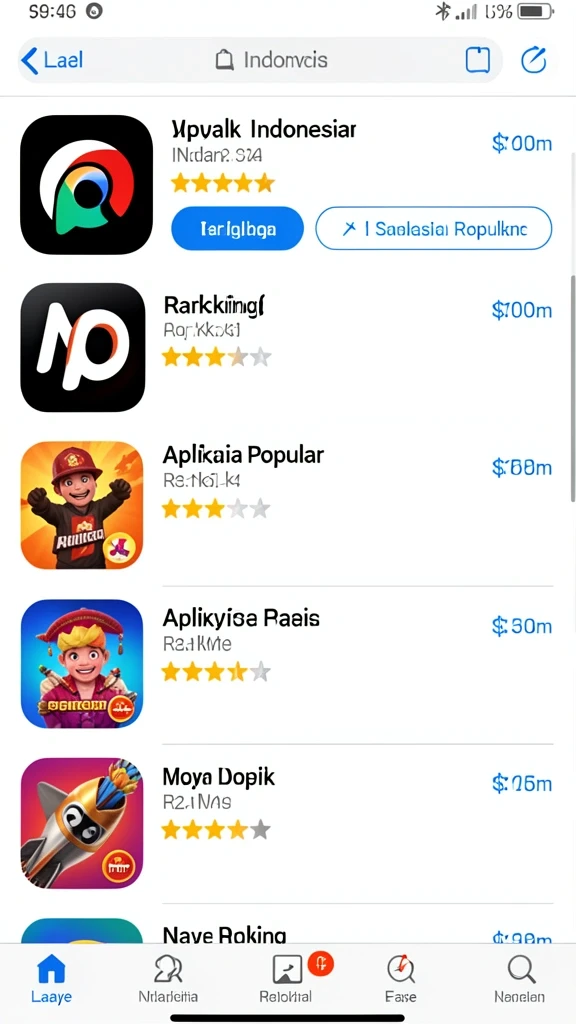Open the Rarkkiing app row

pos(287,347)
